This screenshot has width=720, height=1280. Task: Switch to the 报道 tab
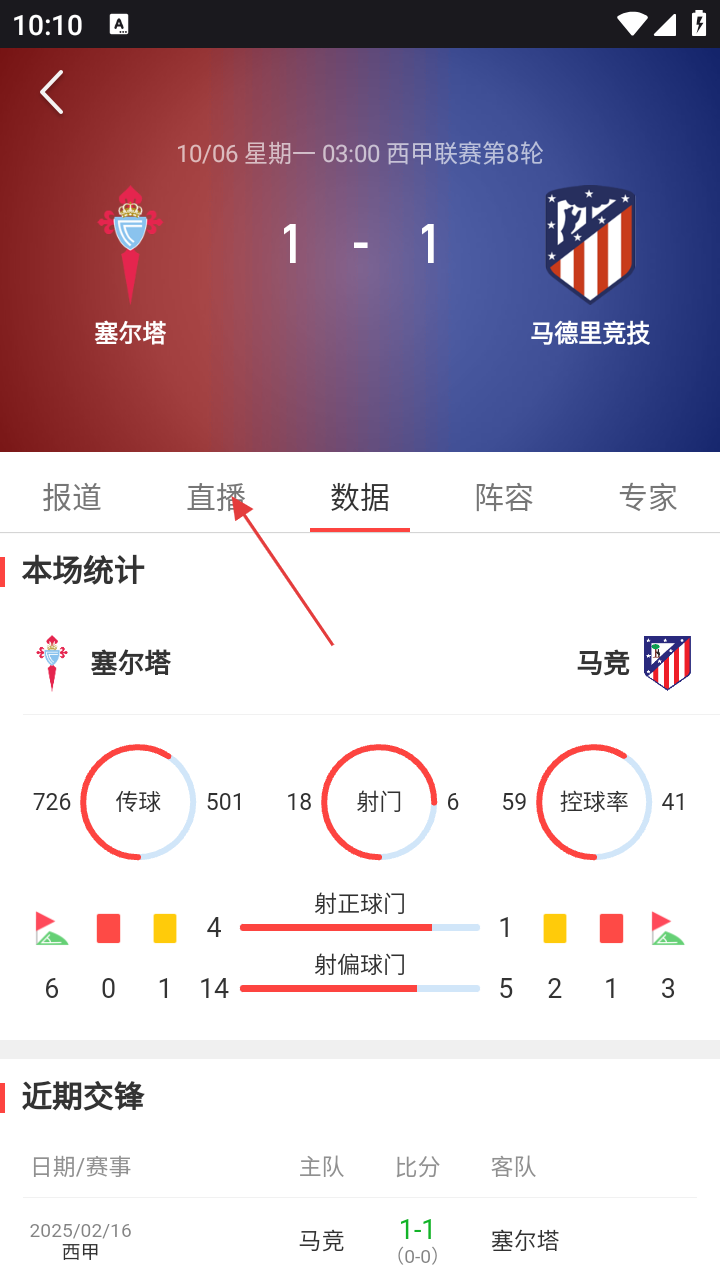[x=72, y=497]
